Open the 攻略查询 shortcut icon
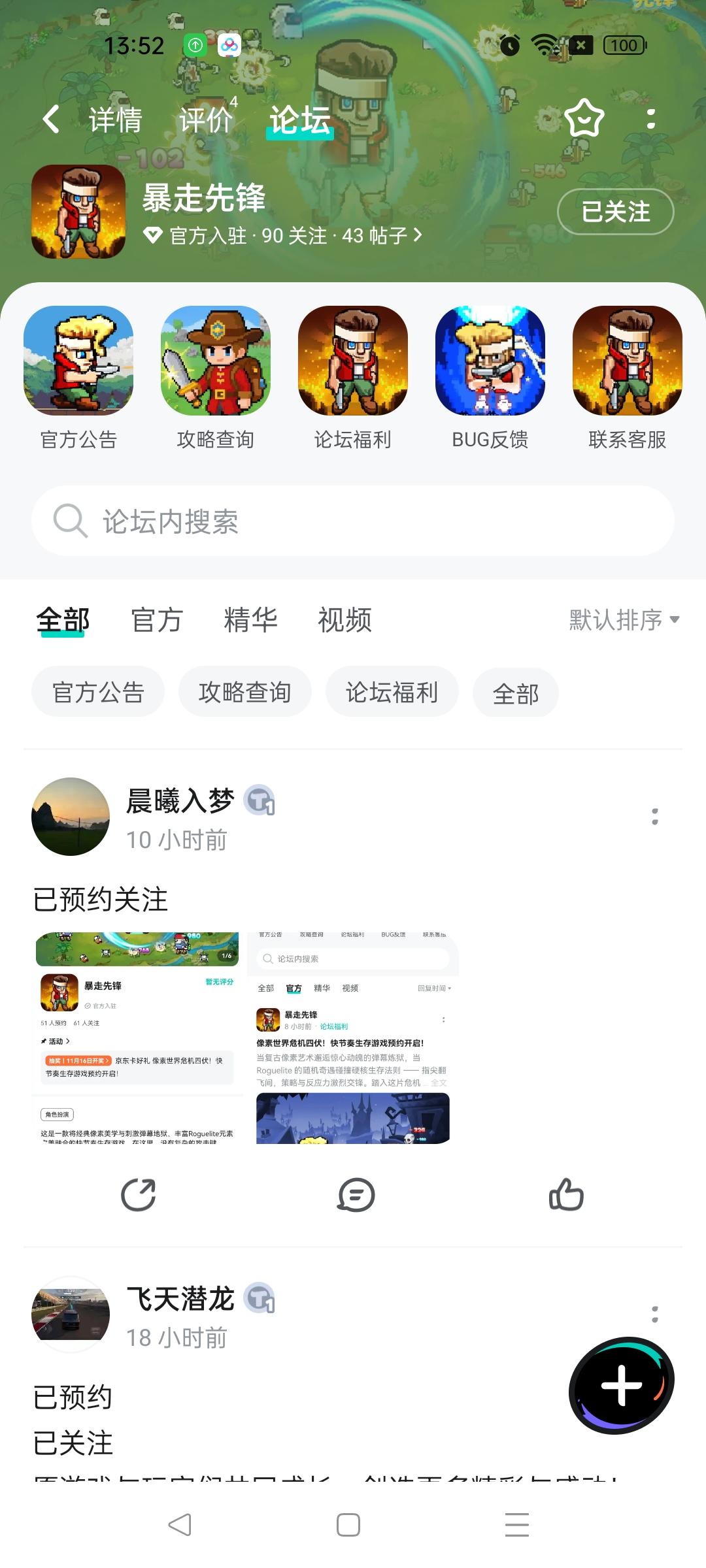Image resolution: width=706 pixels, height=1568 pixels. click(214, 366)
